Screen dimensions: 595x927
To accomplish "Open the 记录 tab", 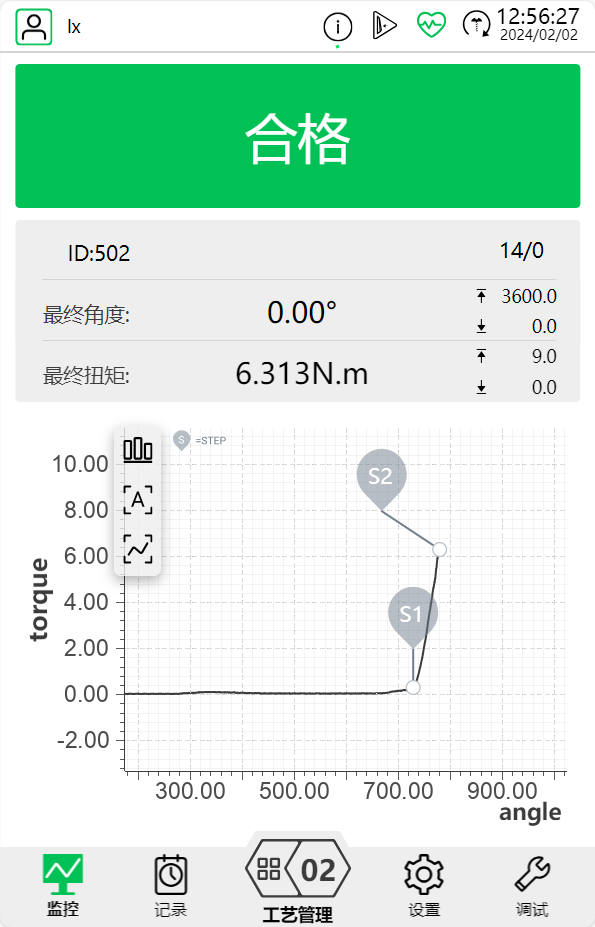I will tap(170, 886).
